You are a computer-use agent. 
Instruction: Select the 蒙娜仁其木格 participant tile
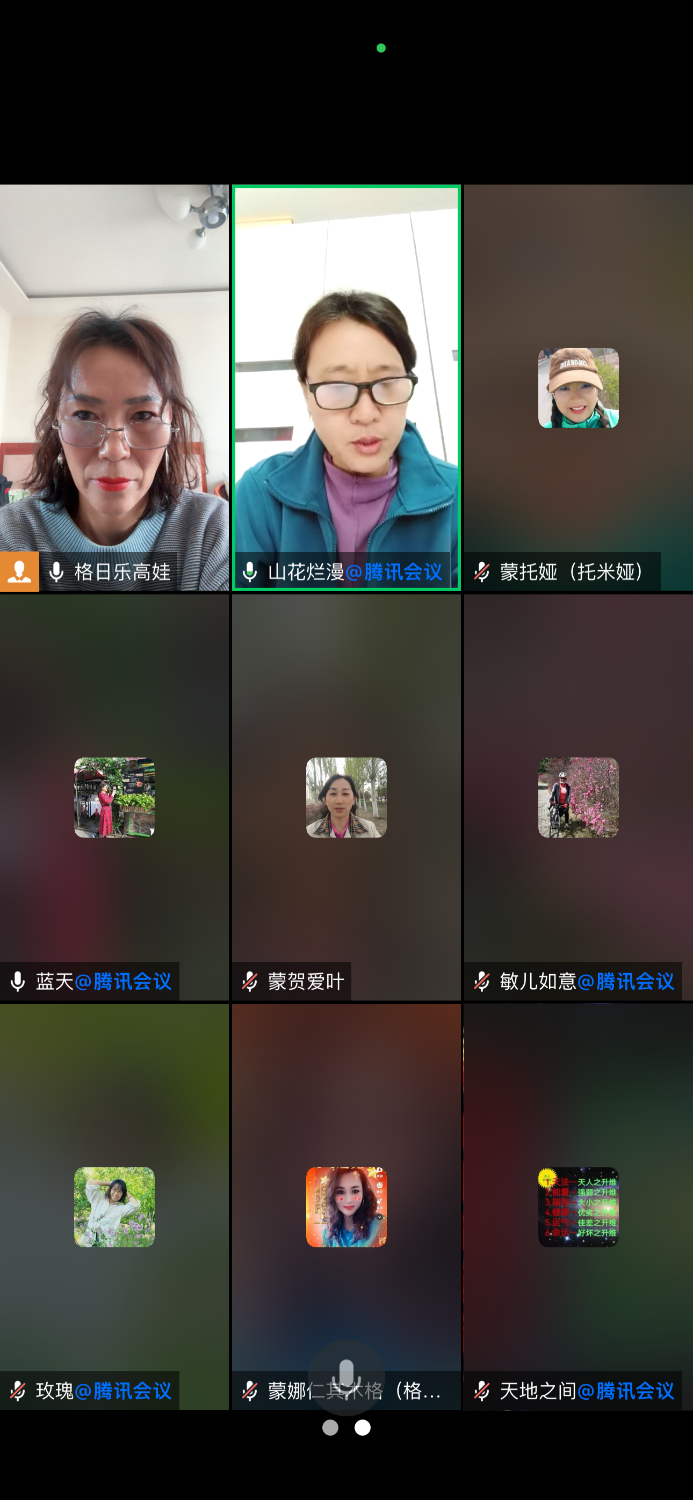coord(346,1207)
